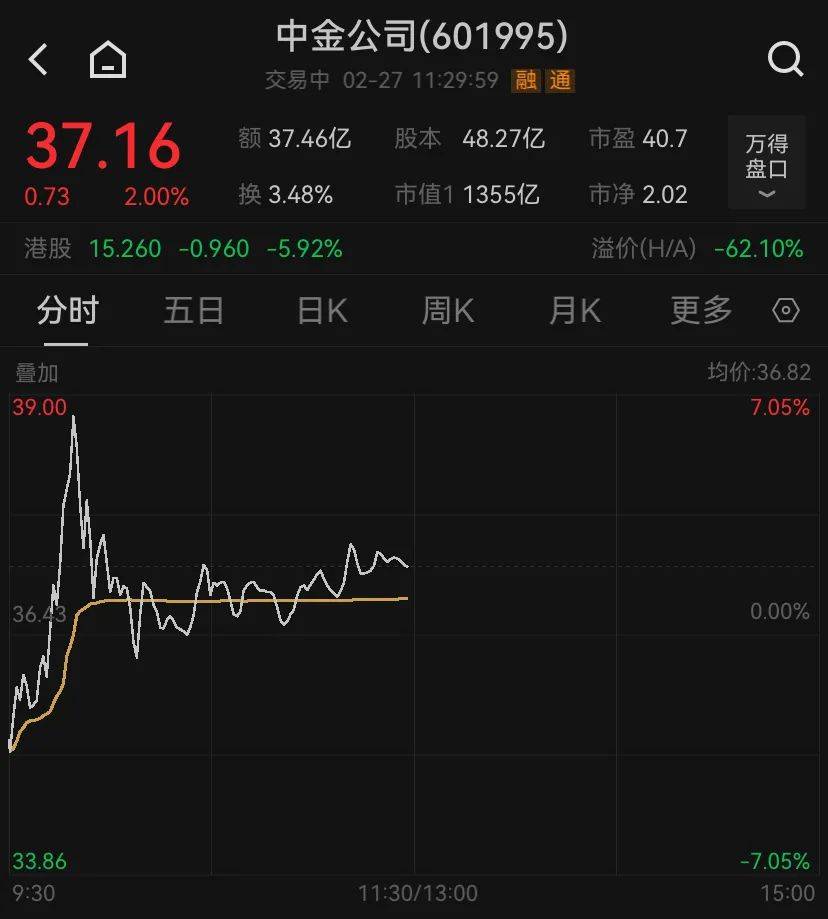Select the 月K monthly chart tab
The height and width of the screenshot is (919, 828).
573,312
